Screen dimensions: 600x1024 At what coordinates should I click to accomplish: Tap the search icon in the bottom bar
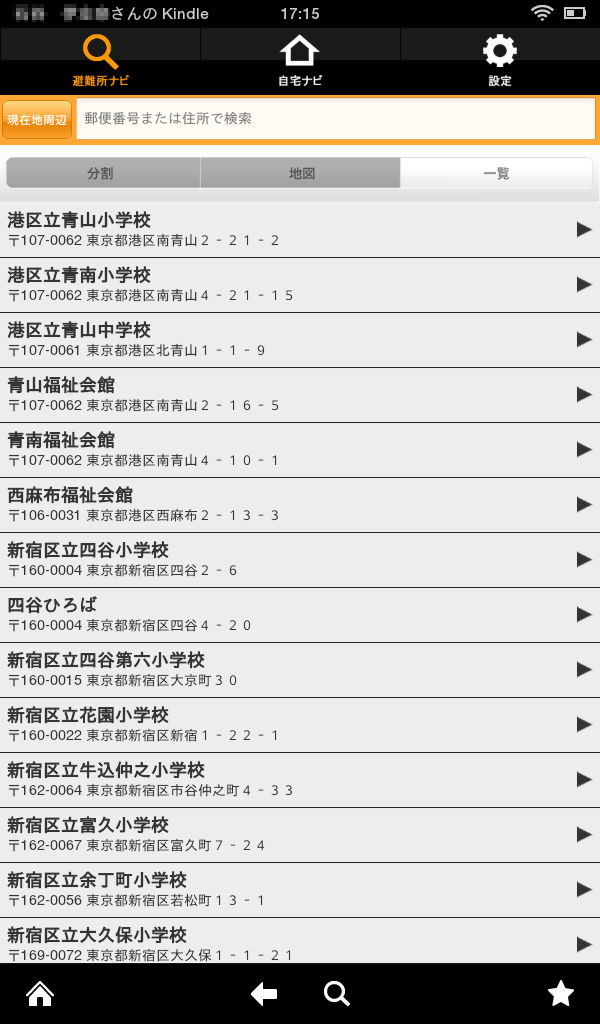(x=337, y=993)
